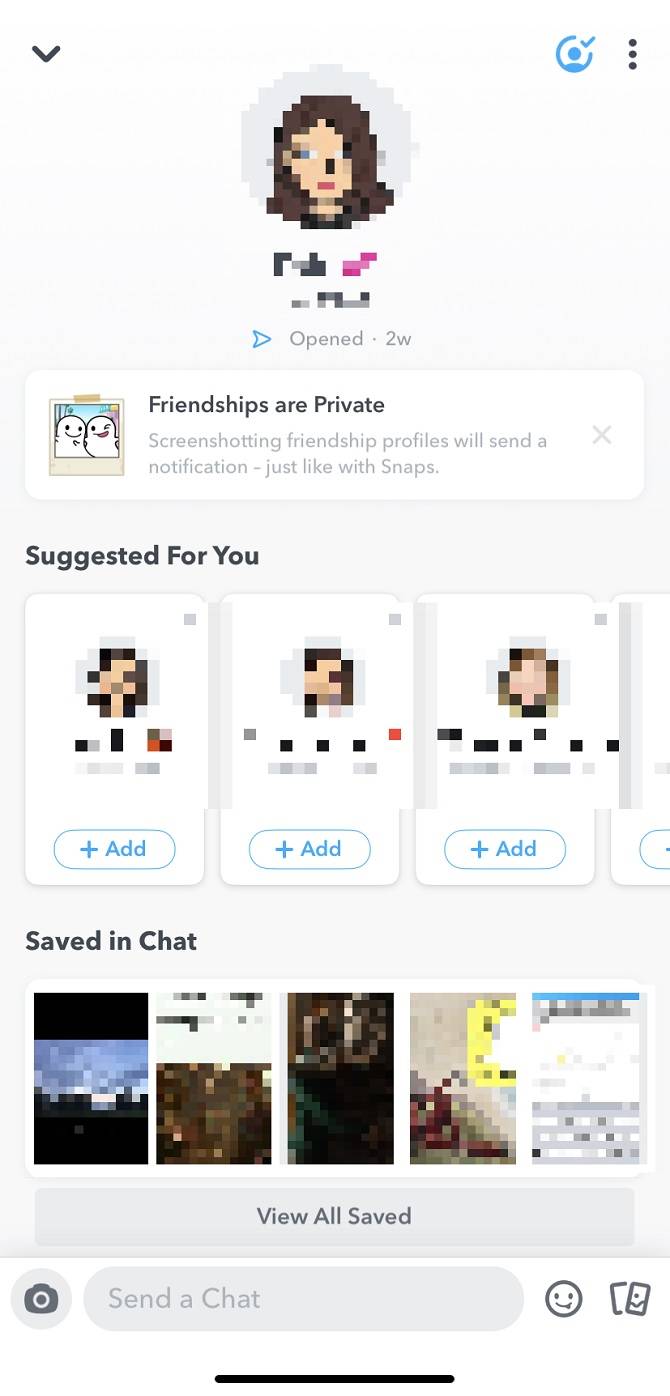Image resolution: width=670 pixels, height=1396 pixels.
Task: Open the memories cards icon
Action: pyautogui.click(x=630, y=1299)
